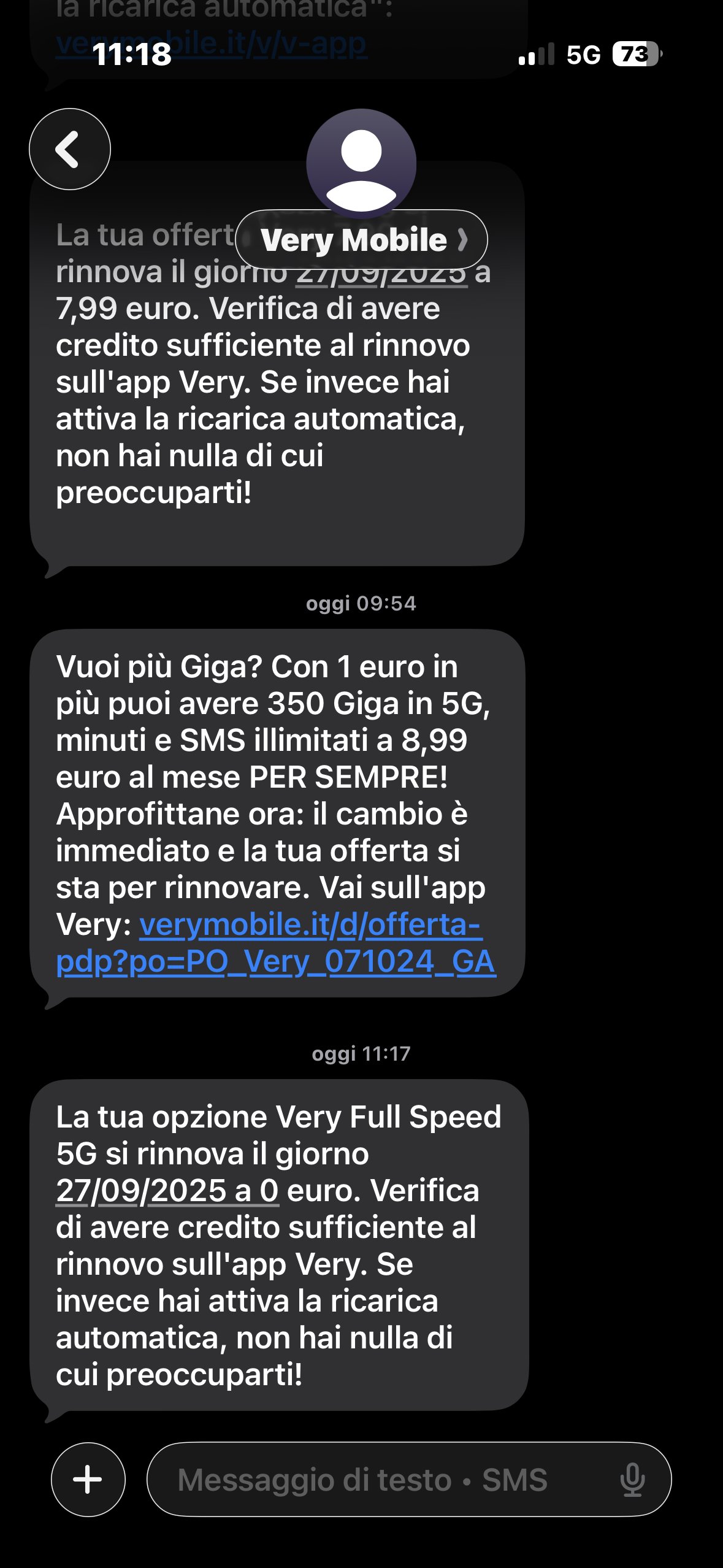Start dictation with the microphone icon

632,1479
